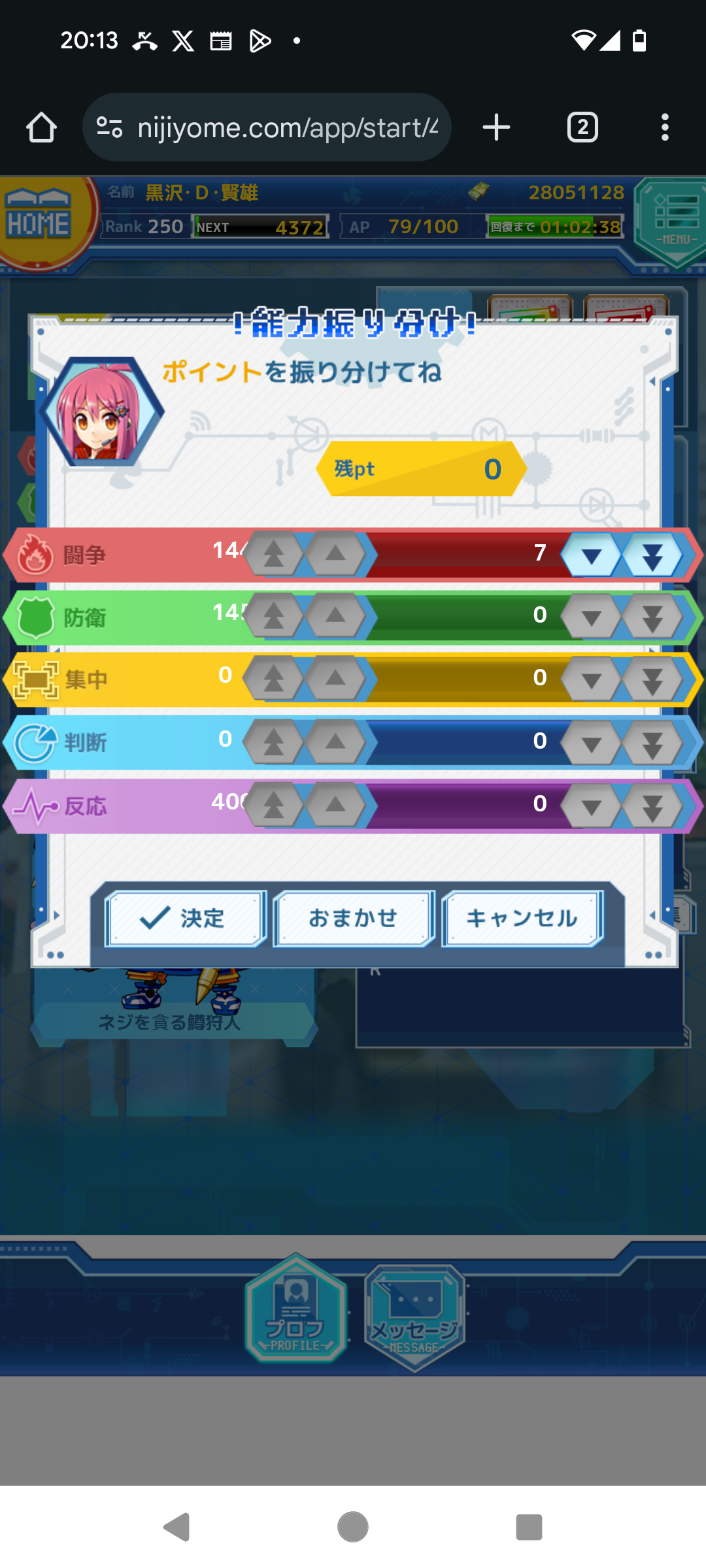
Task: Increase 集中 by one point
Action: [x=335, y=678]
